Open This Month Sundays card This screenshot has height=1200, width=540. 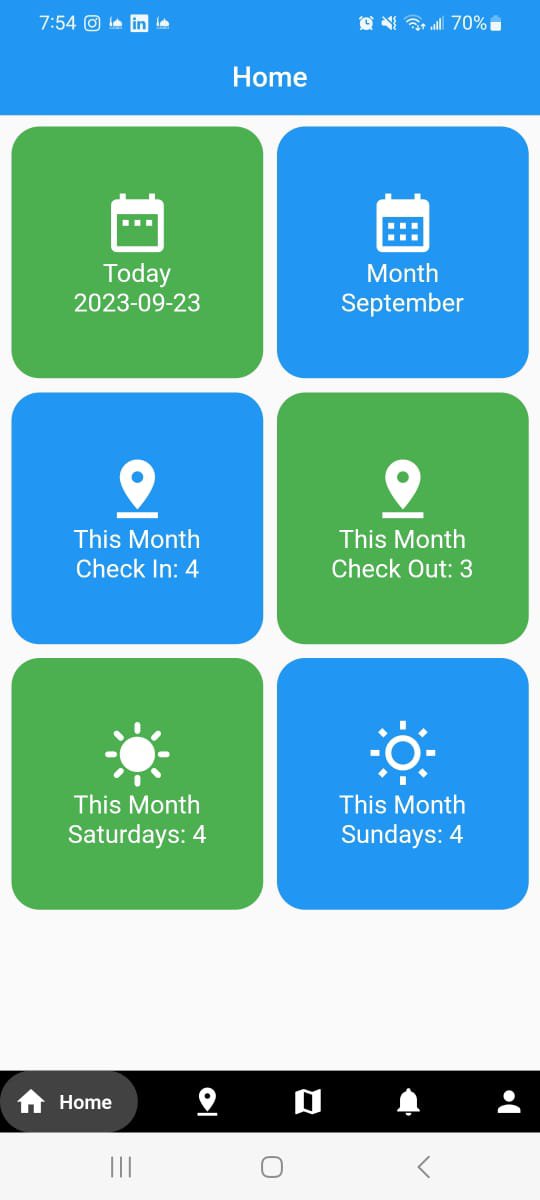click(x=402, y=784)
